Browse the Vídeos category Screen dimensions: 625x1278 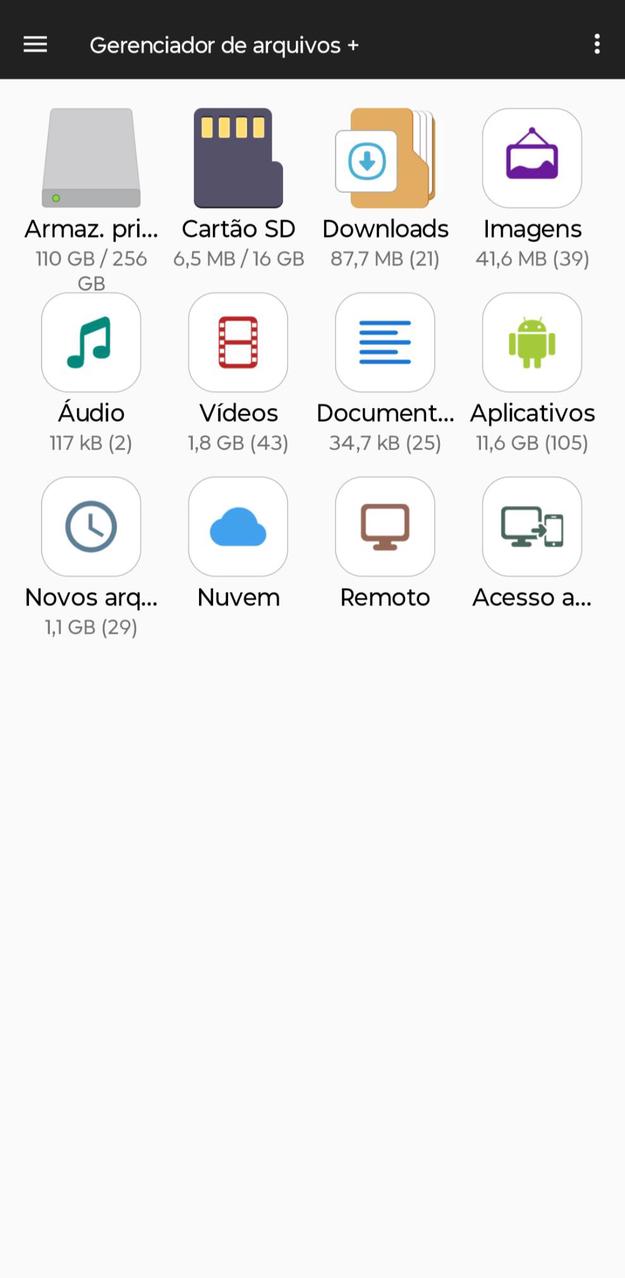coord(238,343)
